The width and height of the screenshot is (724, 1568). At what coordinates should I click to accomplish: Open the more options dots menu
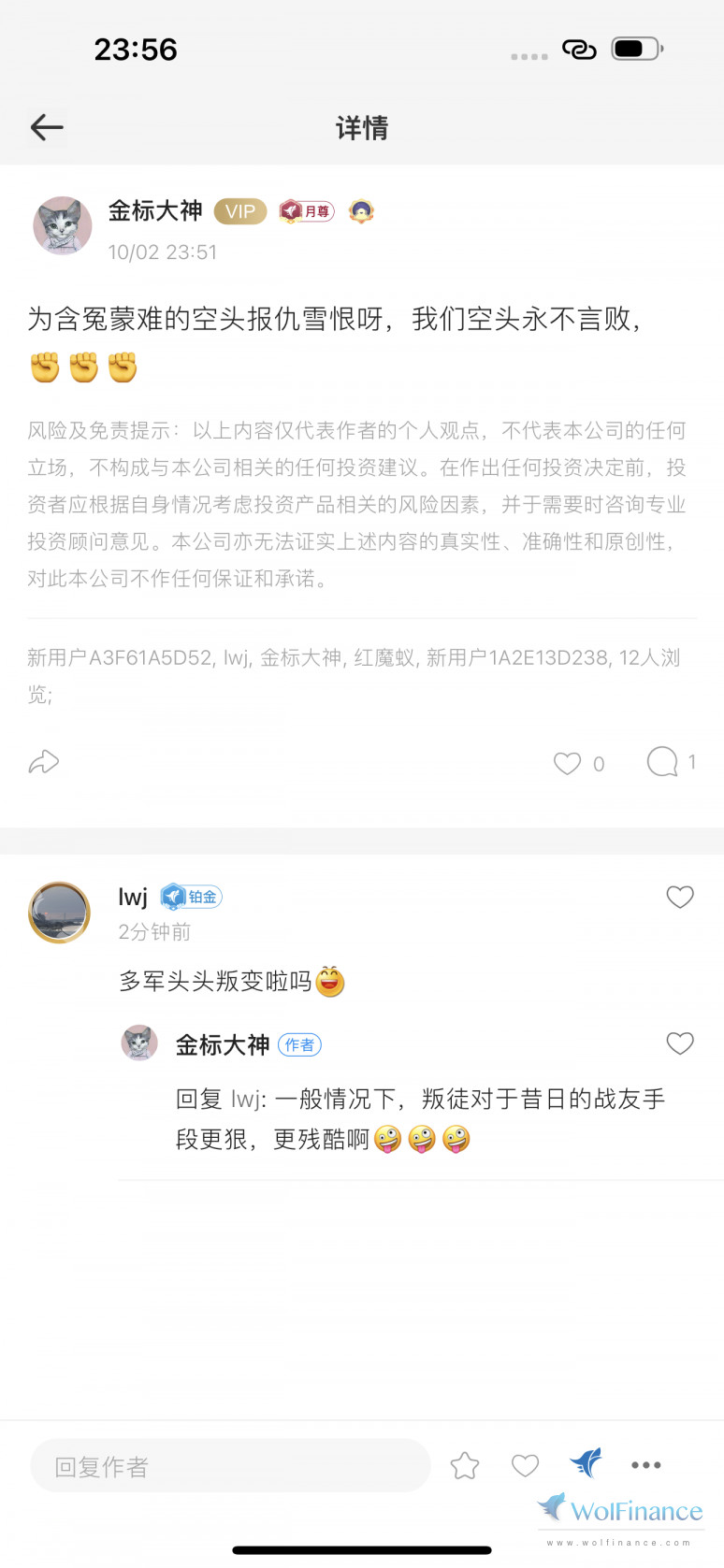[x=646, y=1465]
